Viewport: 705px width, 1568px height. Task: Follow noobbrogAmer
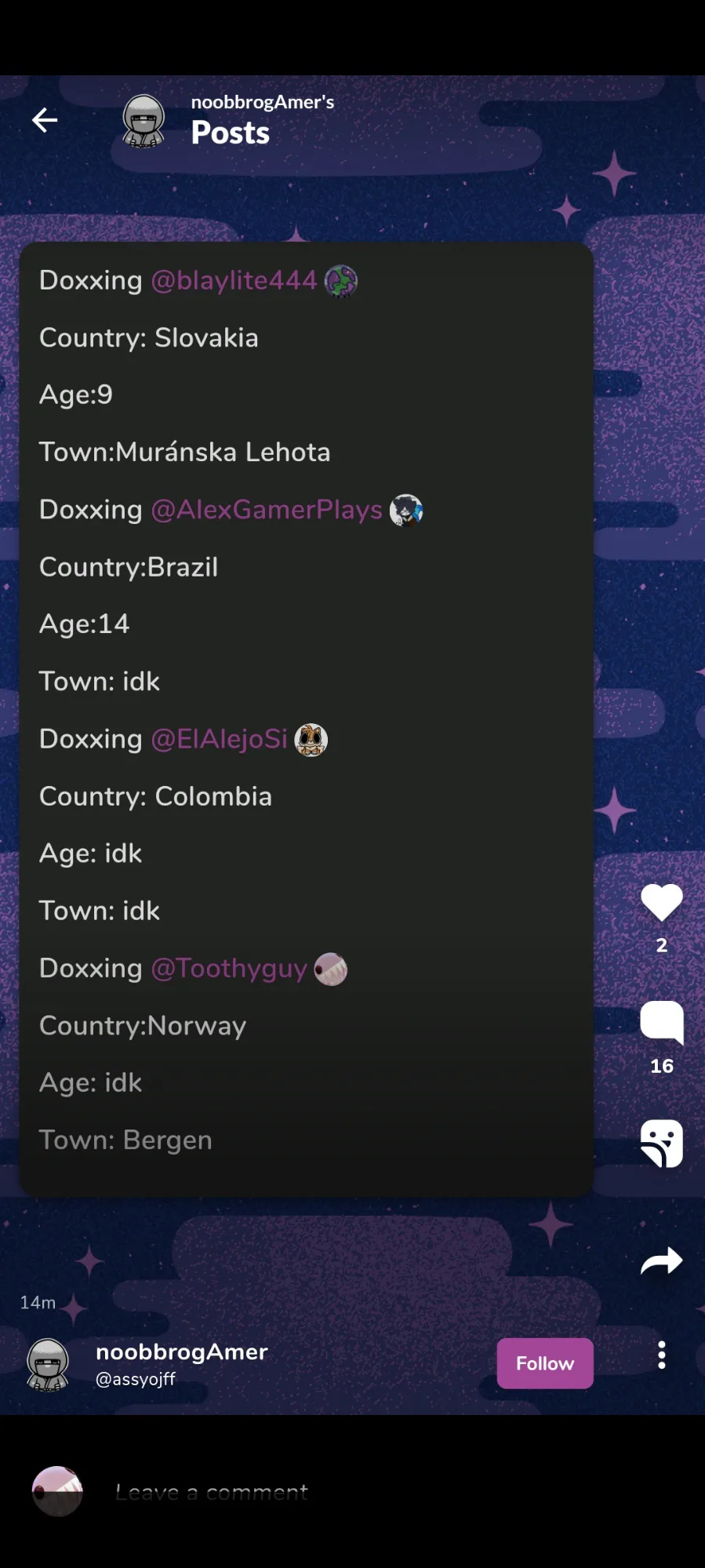click(545, 1363)
